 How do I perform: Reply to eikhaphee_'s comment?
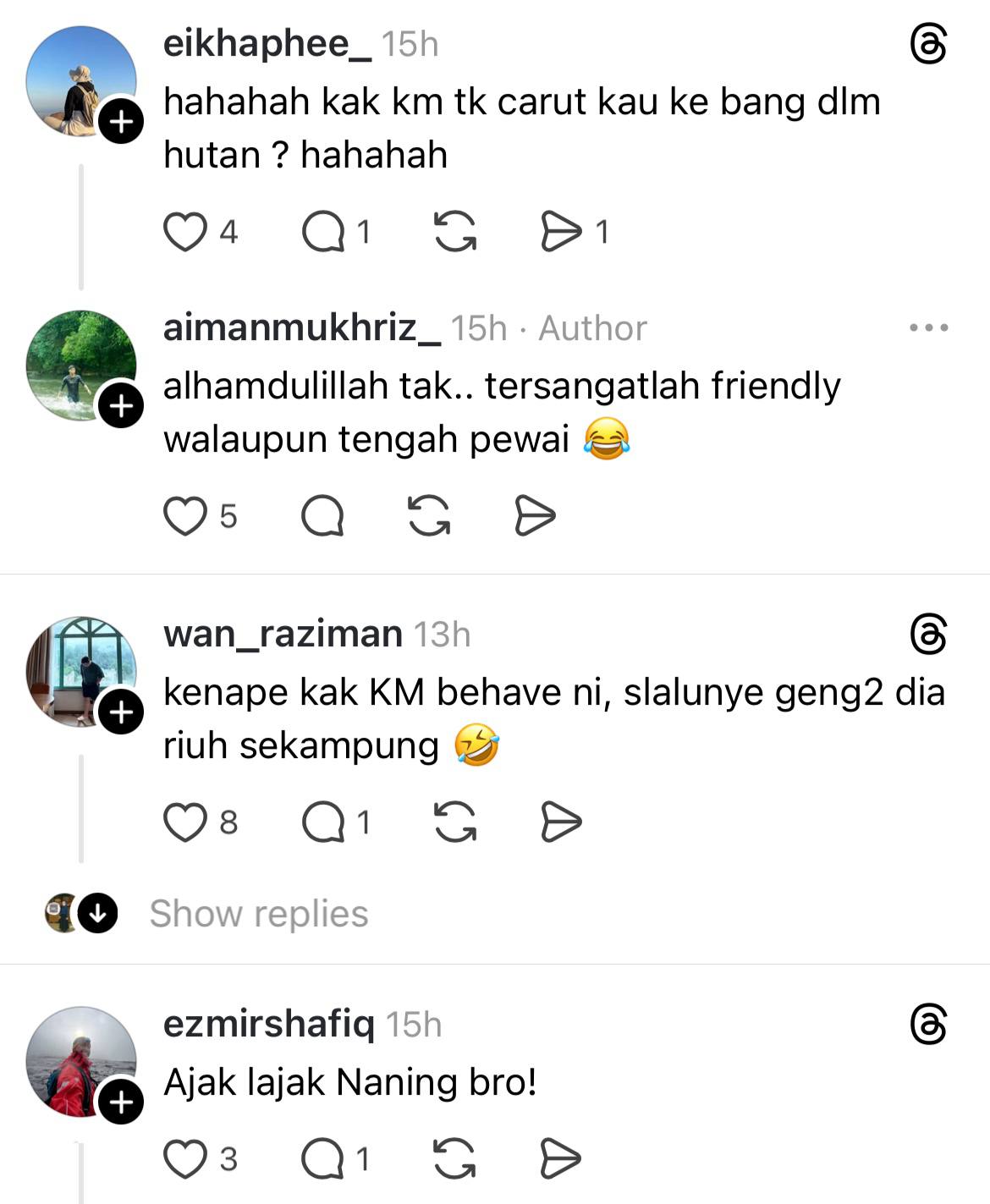323,232
